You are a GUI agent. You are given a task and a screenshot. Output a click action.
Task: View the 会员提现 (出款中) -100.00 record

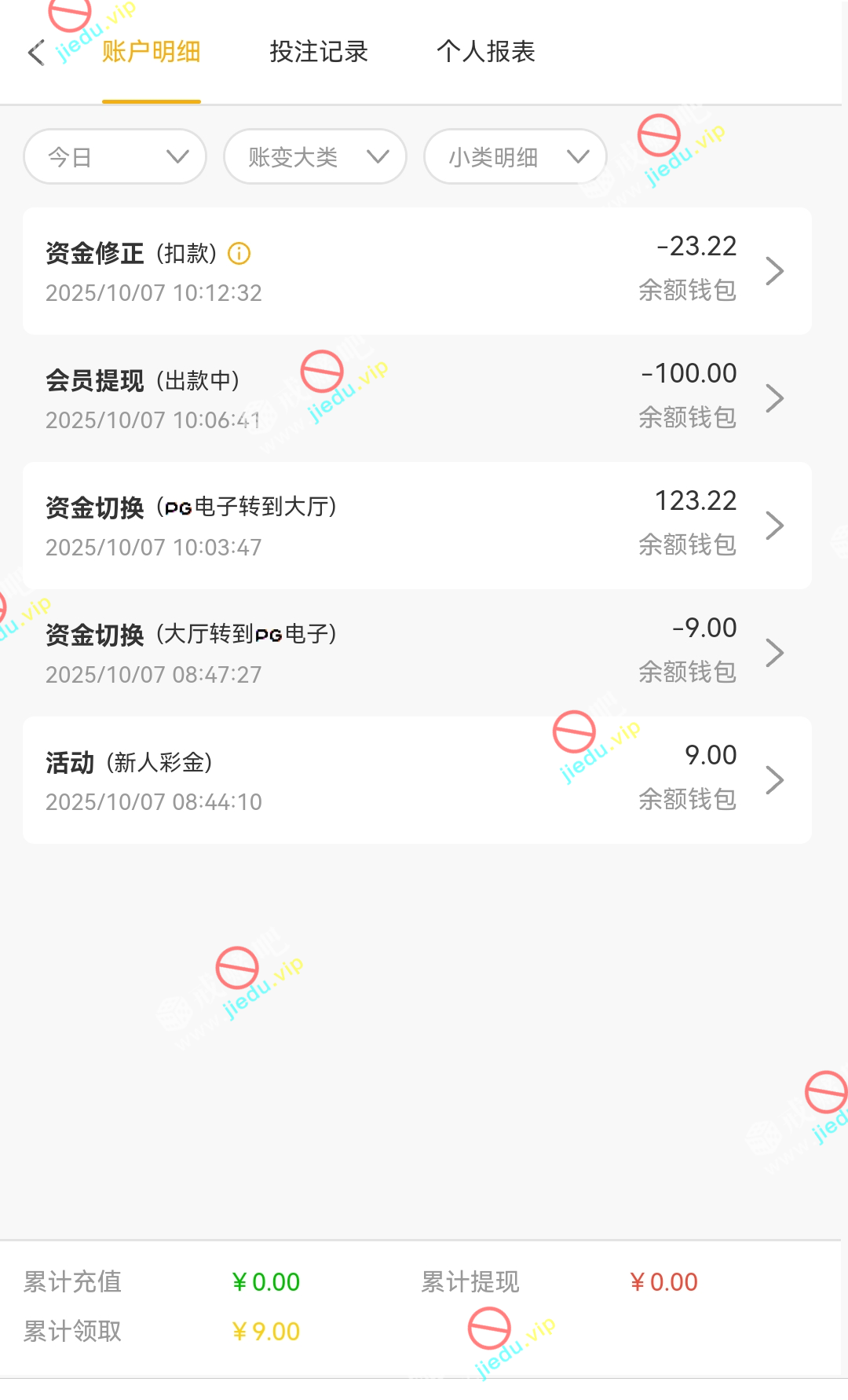(417, 398)
